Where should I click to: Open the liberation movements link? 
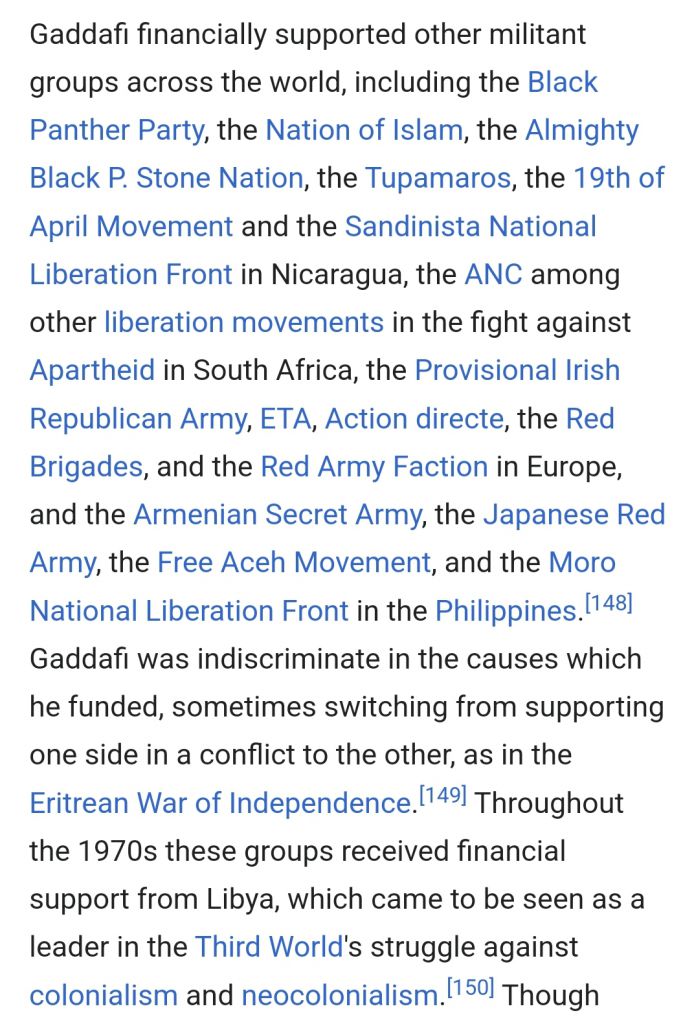(244, 322)
